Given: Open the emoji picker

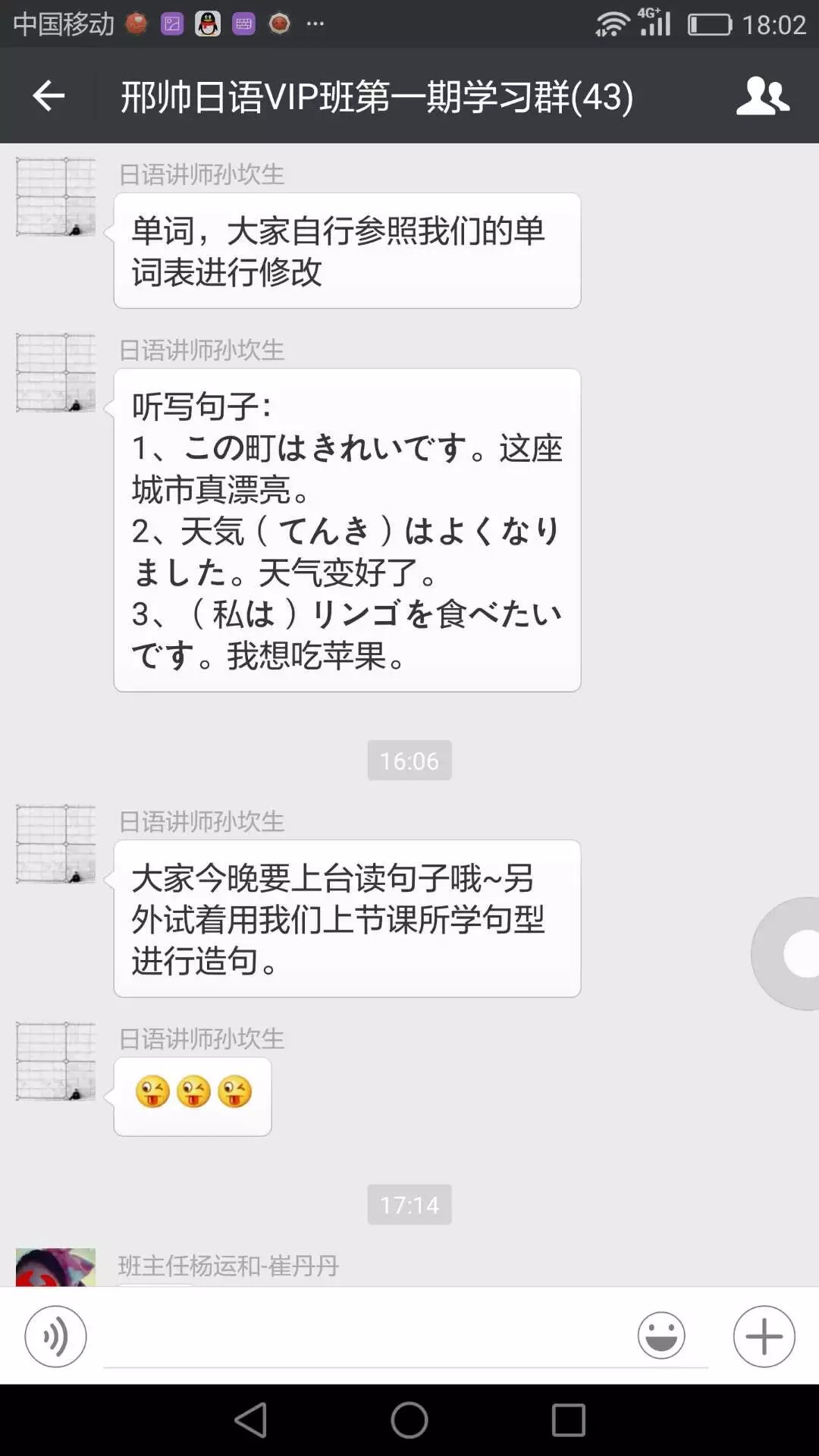Looking at the screenshot, I should click(x=661, y=1336).
